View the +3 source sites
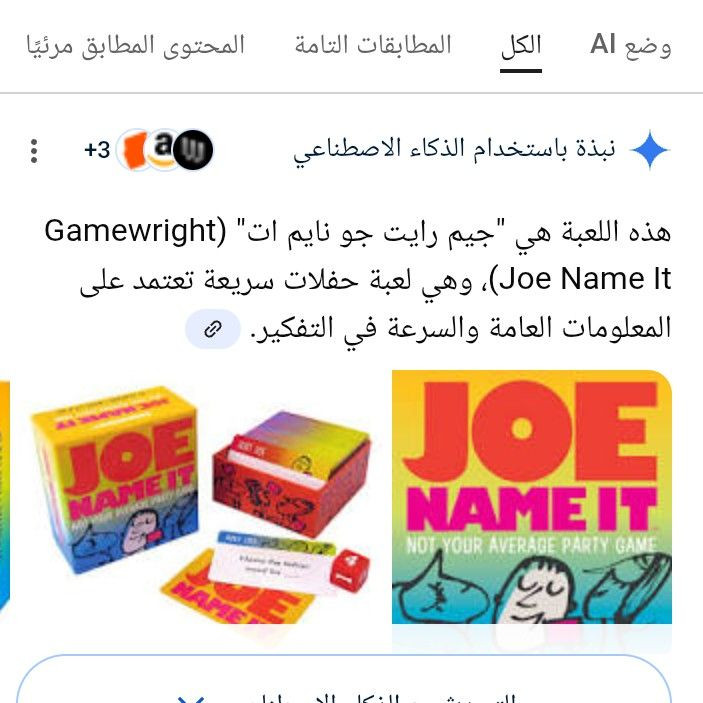 coord(150,151)
